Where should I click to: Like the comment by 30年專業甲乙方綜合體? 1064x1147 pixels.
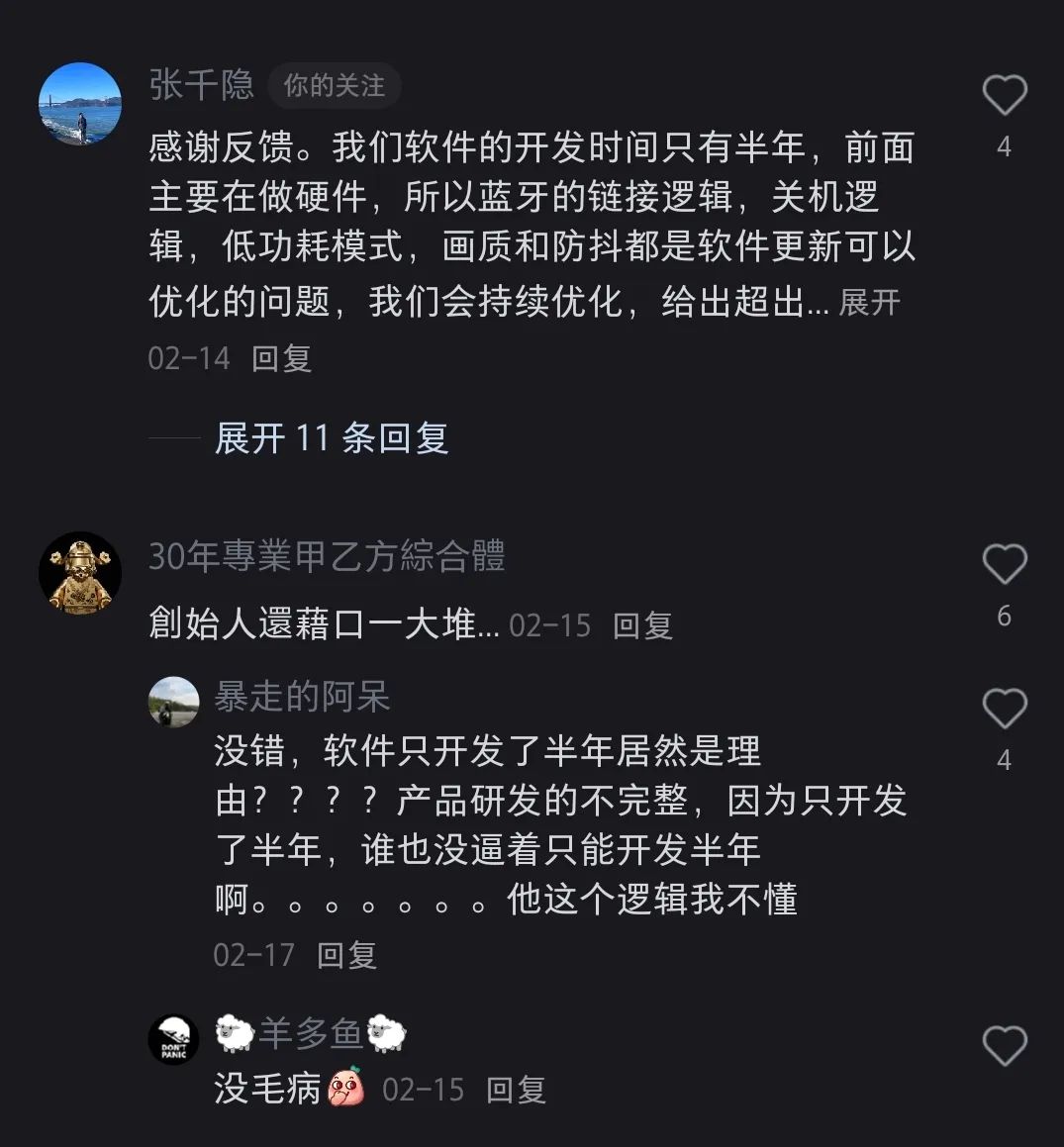pyautogui.click(x=1004, y=564)
